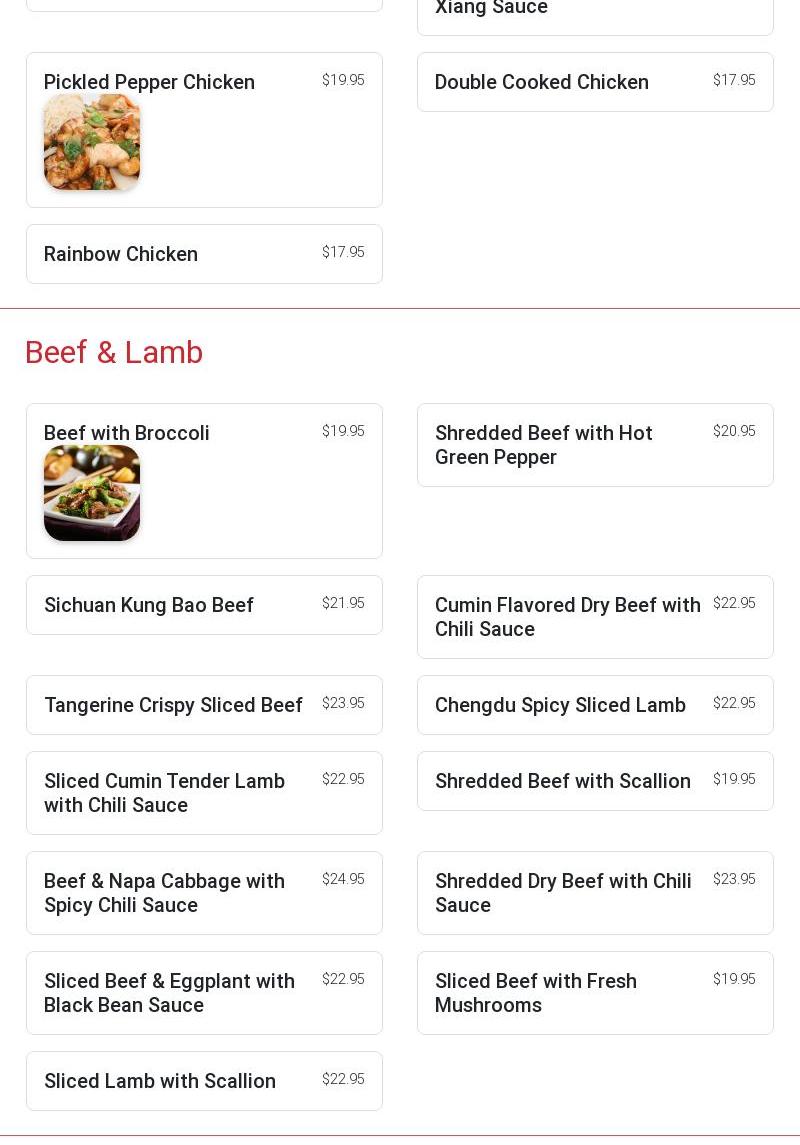Choose Beef & Napa Cabbage with Spicy Chili Sauce
Screen dimensions: 800x1145
point(204,893)
